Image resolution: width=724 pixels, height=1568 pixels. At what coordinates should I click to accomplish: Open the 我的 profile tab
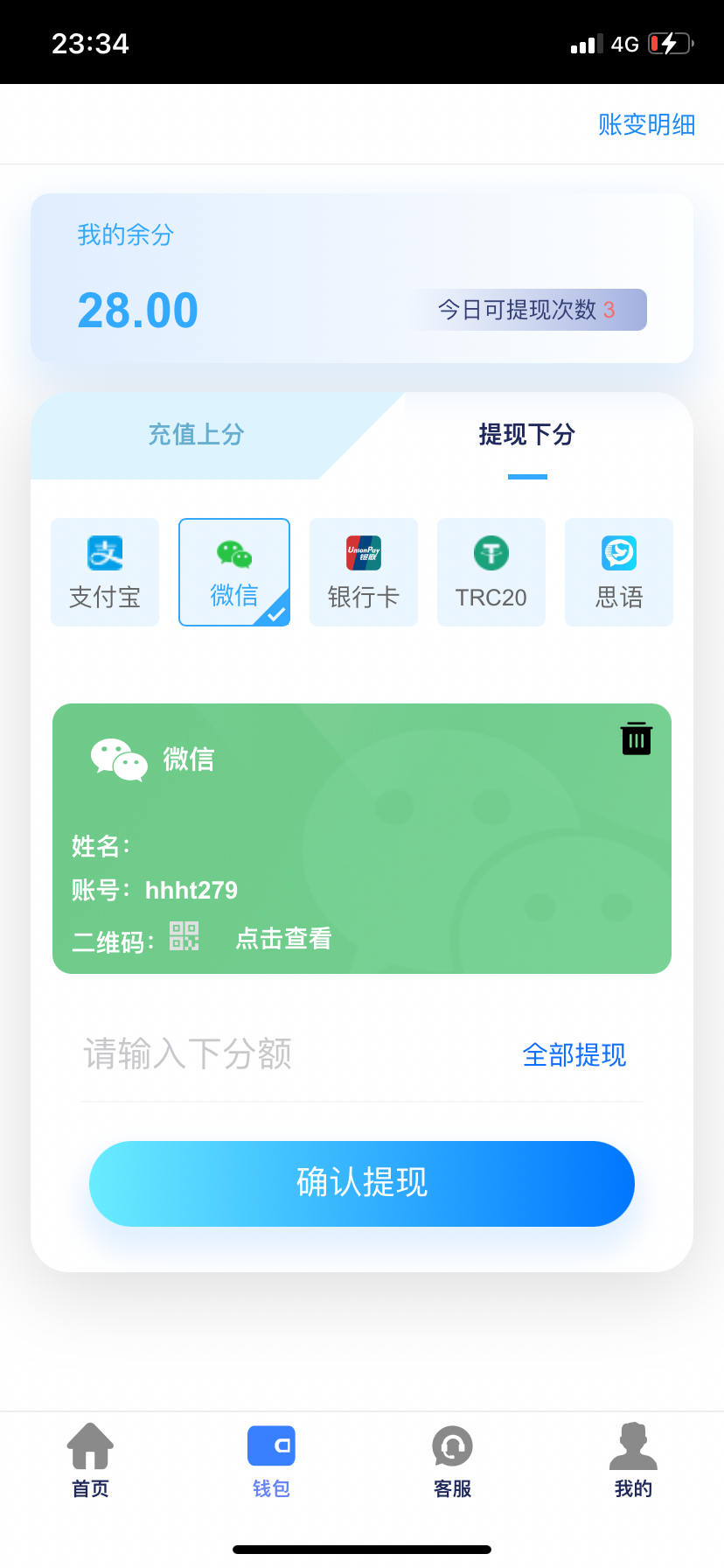[x=633, y=1461]
